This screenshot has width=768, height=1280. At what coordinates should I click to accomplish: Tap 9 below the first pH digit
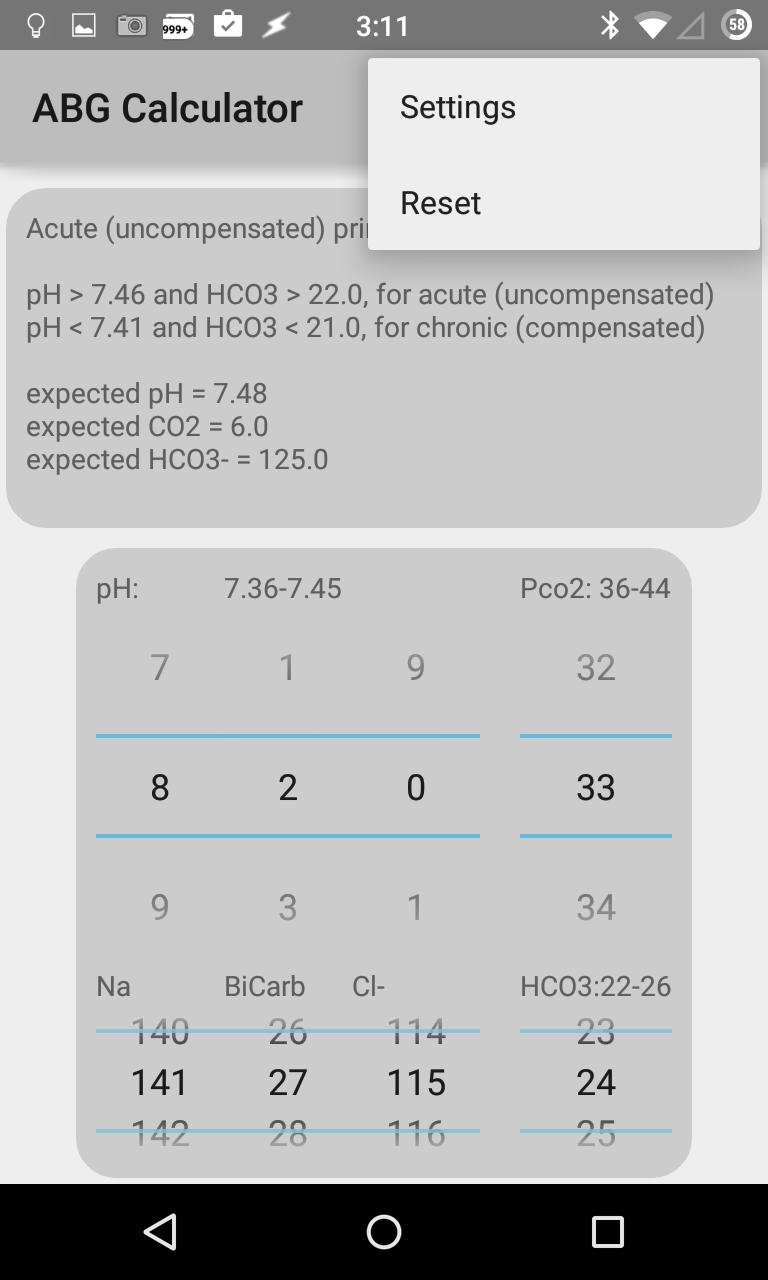[x=160, y=907]
